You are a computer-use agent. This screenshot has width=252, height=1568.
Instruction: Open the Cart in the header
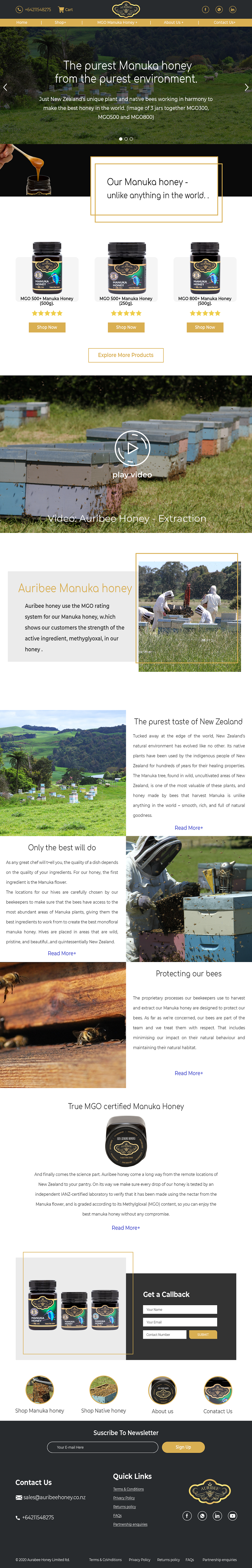(65, 10)
